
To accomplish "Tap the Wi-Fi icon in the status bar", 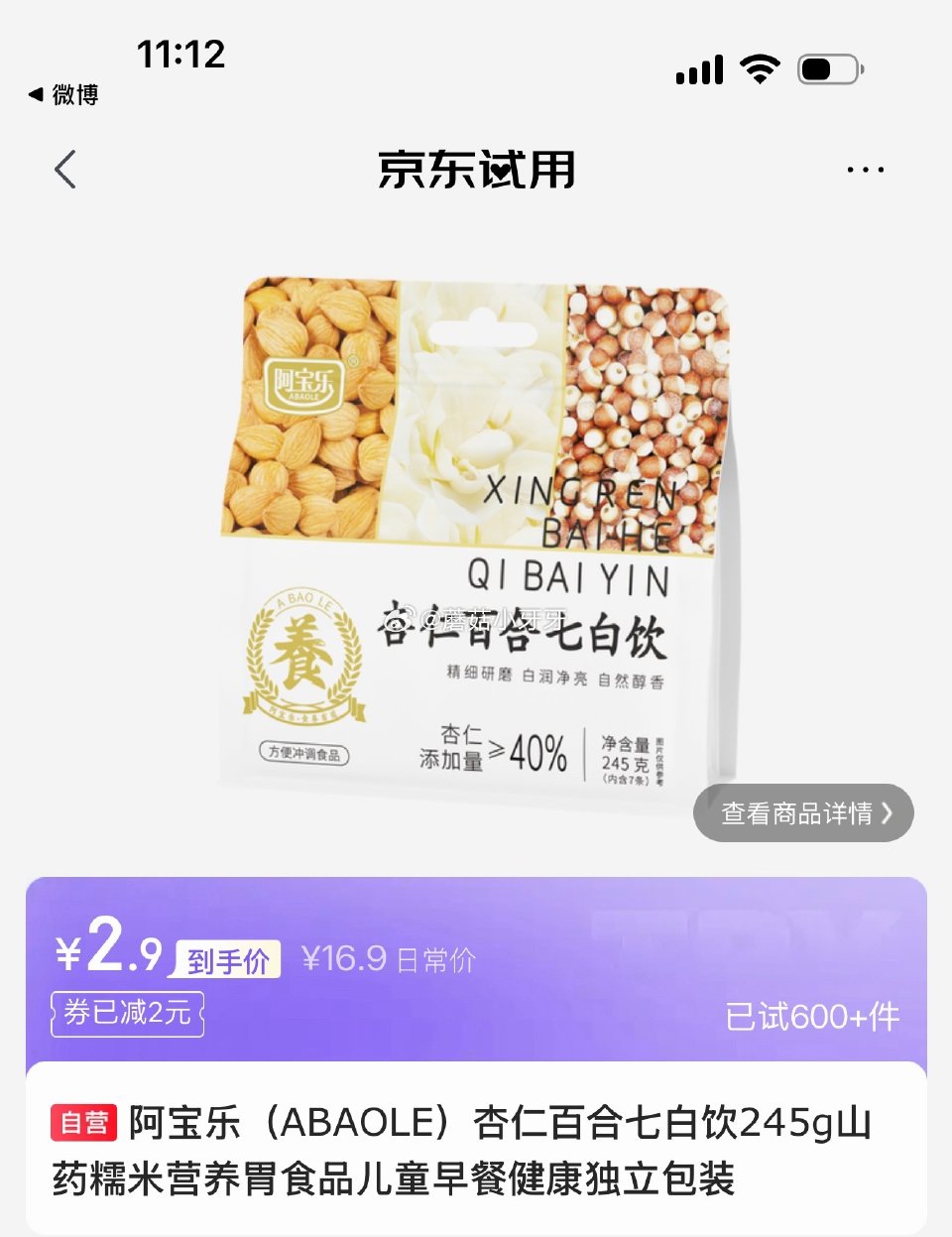I will pyautogui.click(x=758, y=67).
